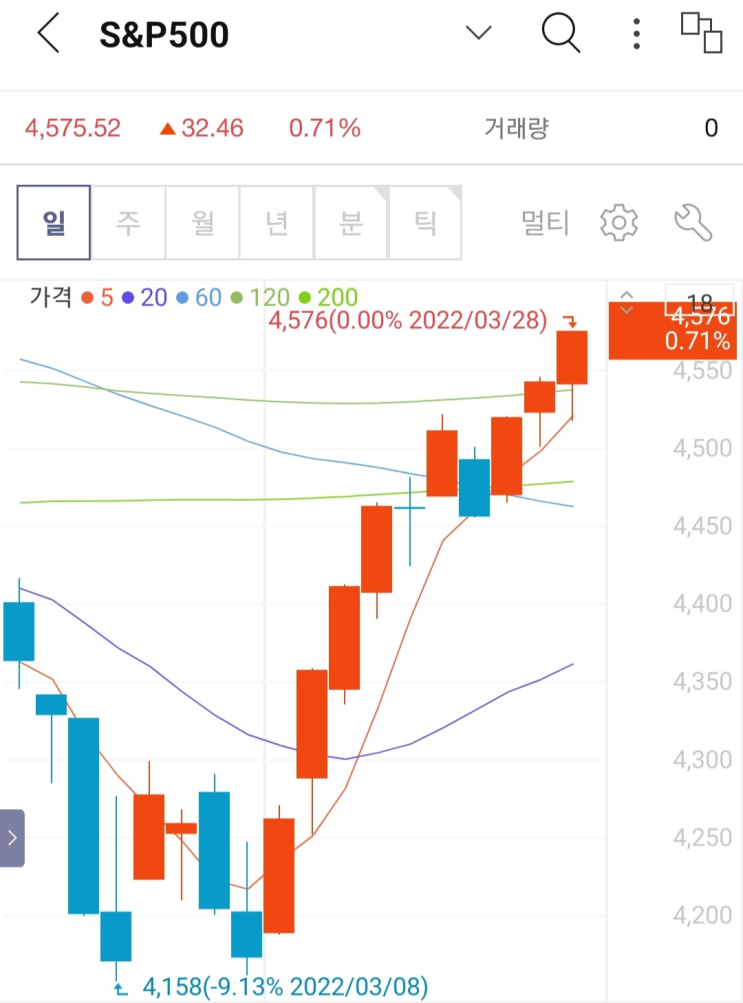Switch to the 주 weekly chart tab

click(x=128, y=222)
